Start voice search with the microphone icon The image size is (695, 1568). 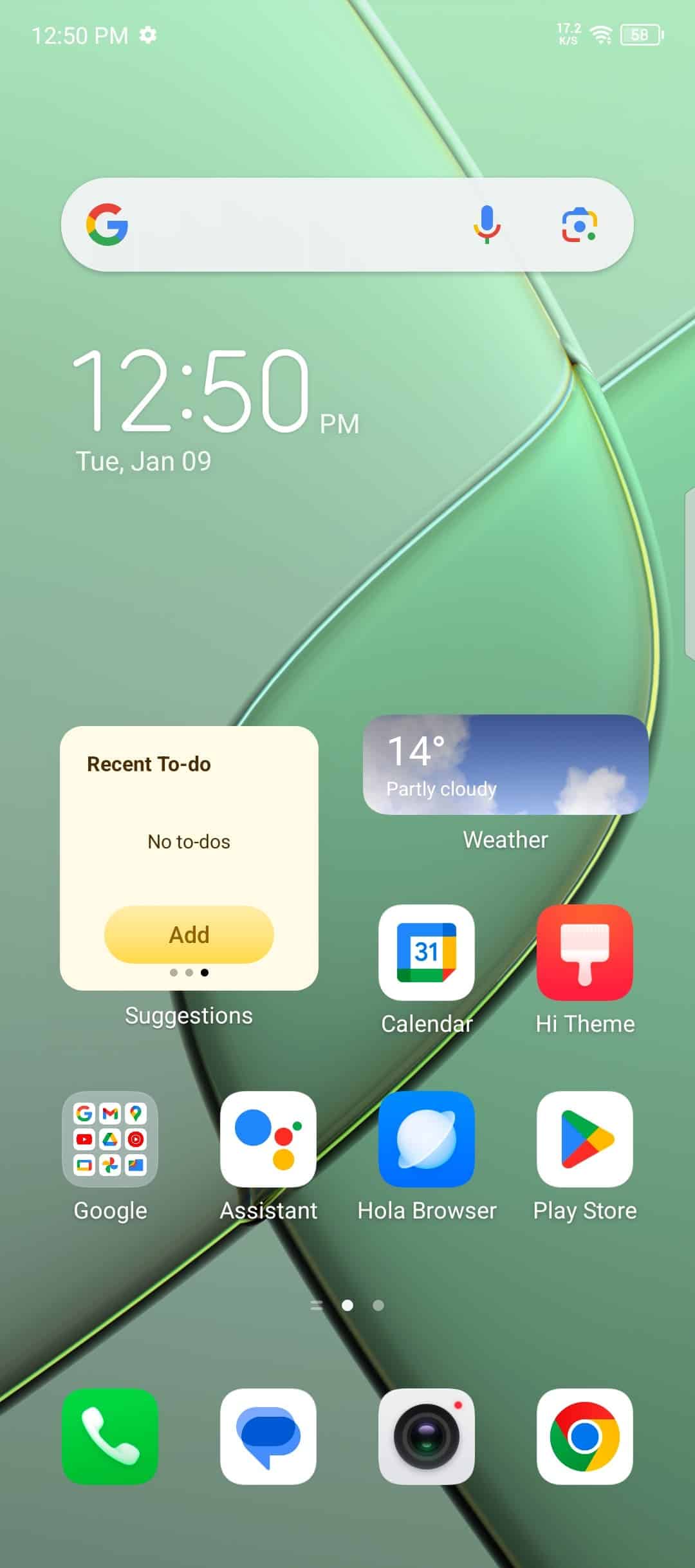pyautogui.click(x=487, y=225)
